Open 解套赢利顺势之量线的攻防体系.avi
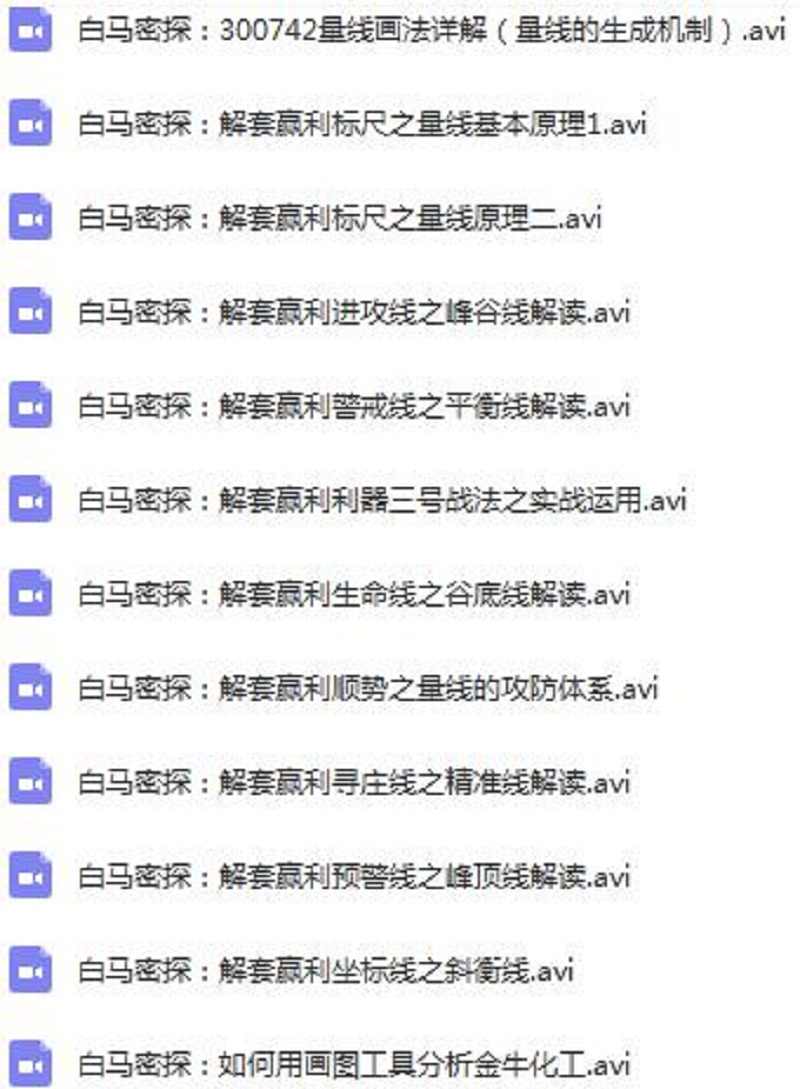The height and width of the screenshot is (1089, 800). point(368,688)
